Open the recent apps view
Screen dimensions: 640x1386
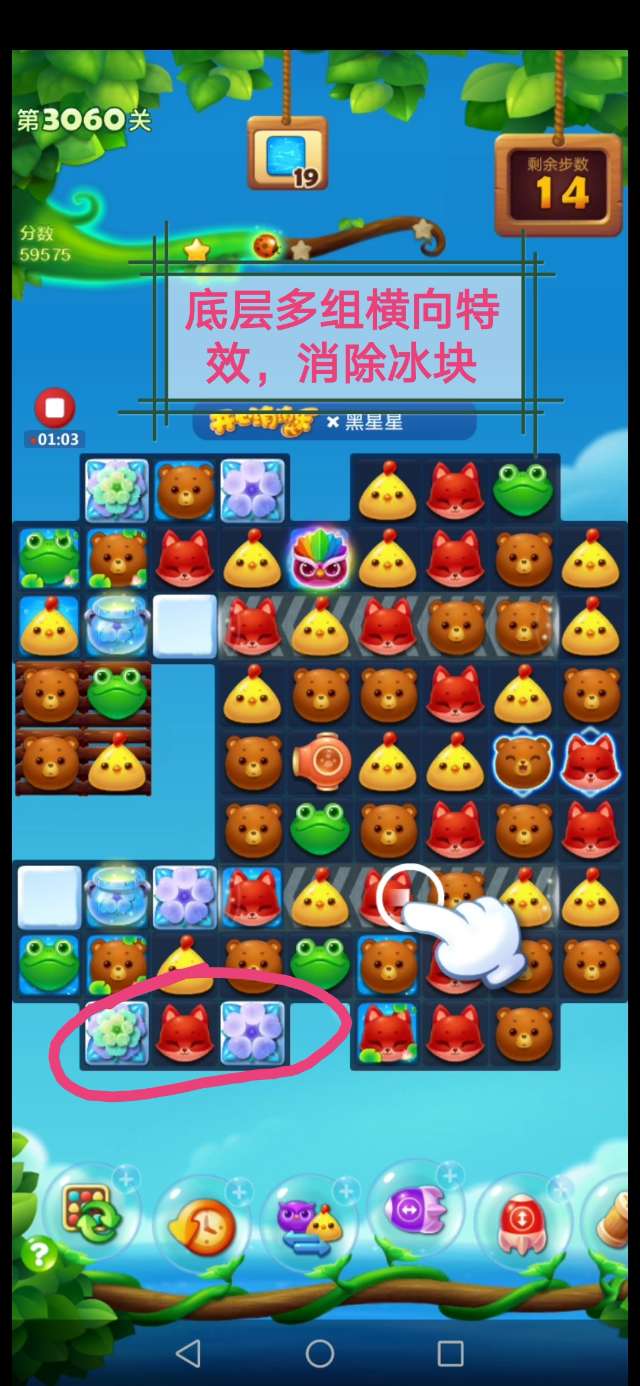click(x=451, y=1353)
